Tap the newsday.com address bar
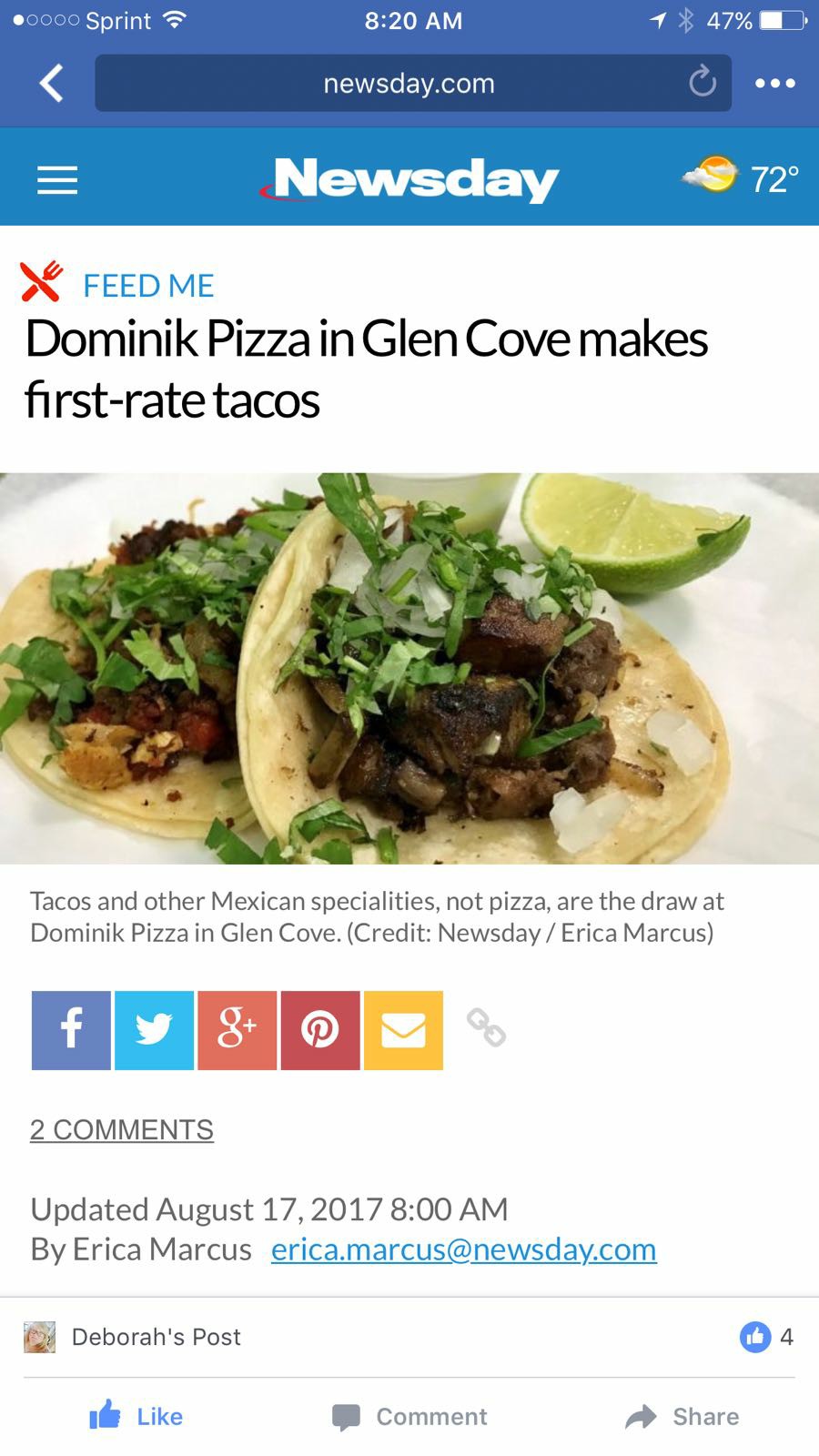Image resolution: width=819 pixels, height=1456 pixels. point(409,83)
